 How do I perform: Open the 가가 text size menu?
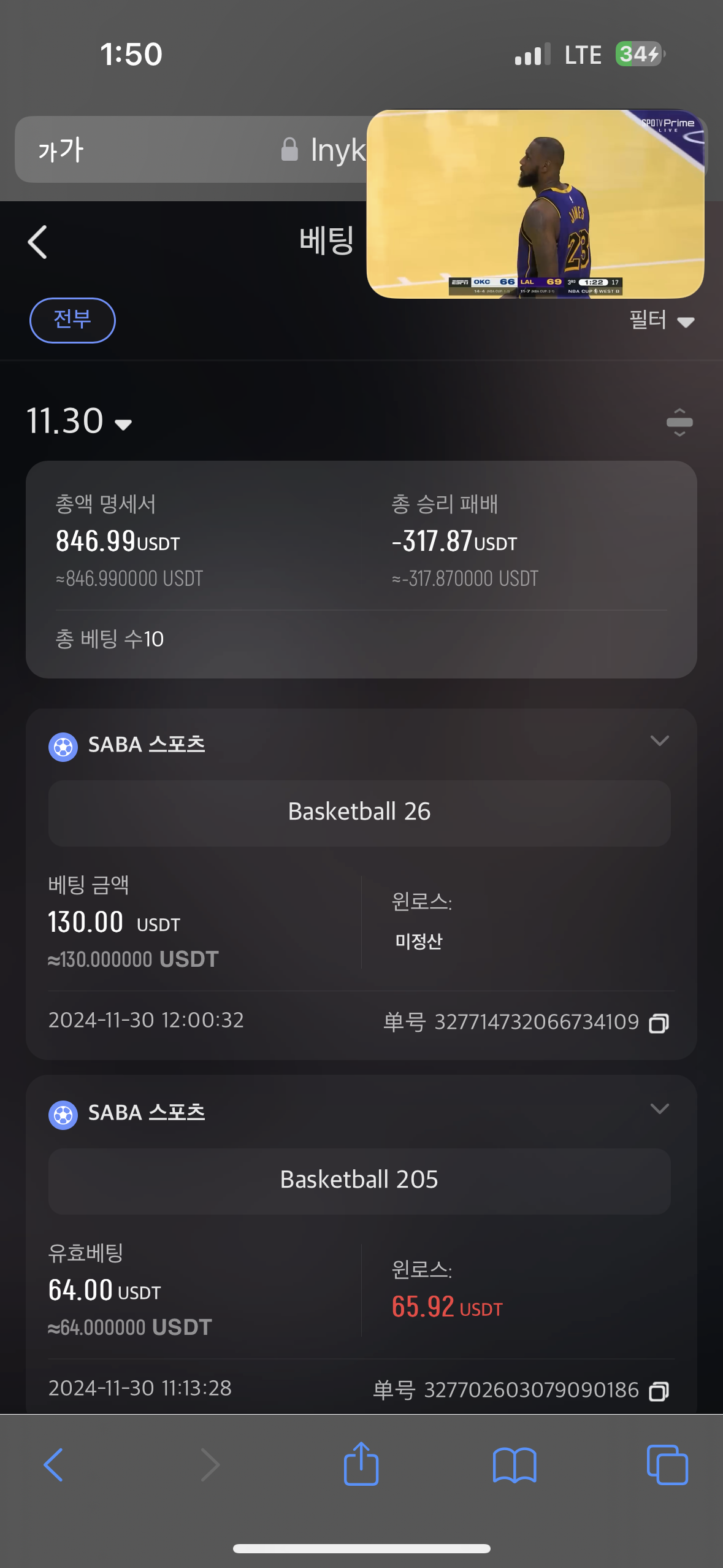[61, 150]
